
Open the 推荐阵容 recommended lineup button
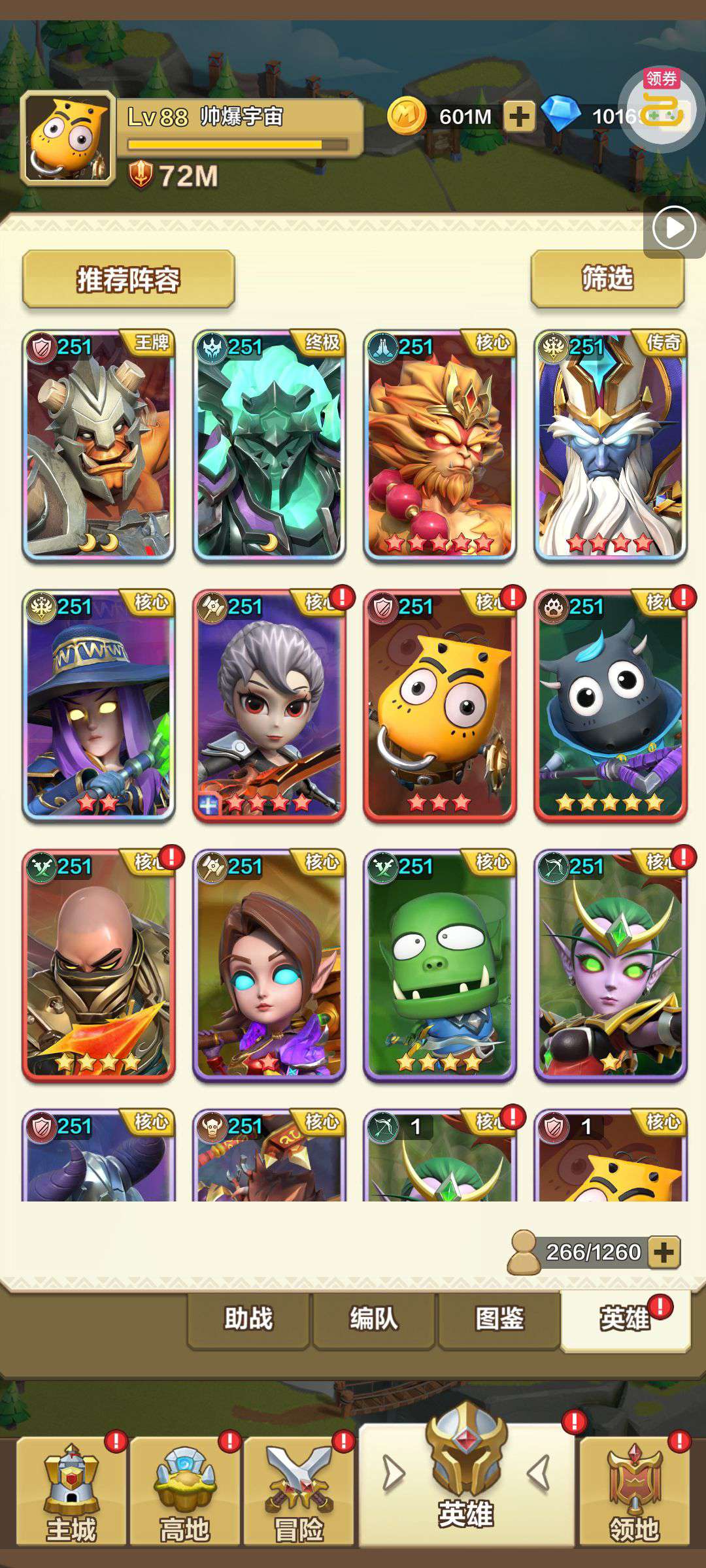pos(128,279)
